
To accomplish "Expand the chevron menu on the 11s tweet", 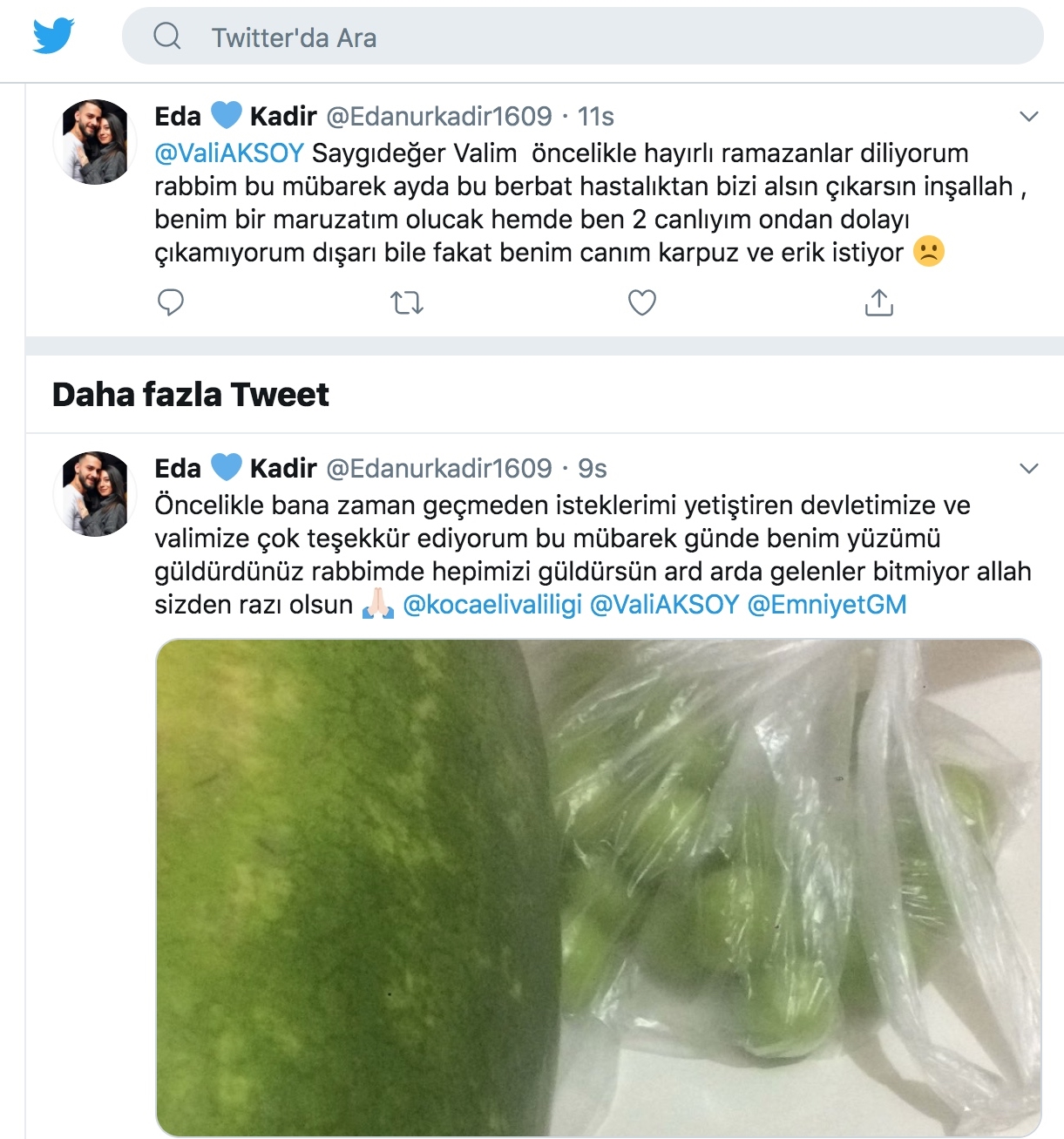I will point(1029,117).
